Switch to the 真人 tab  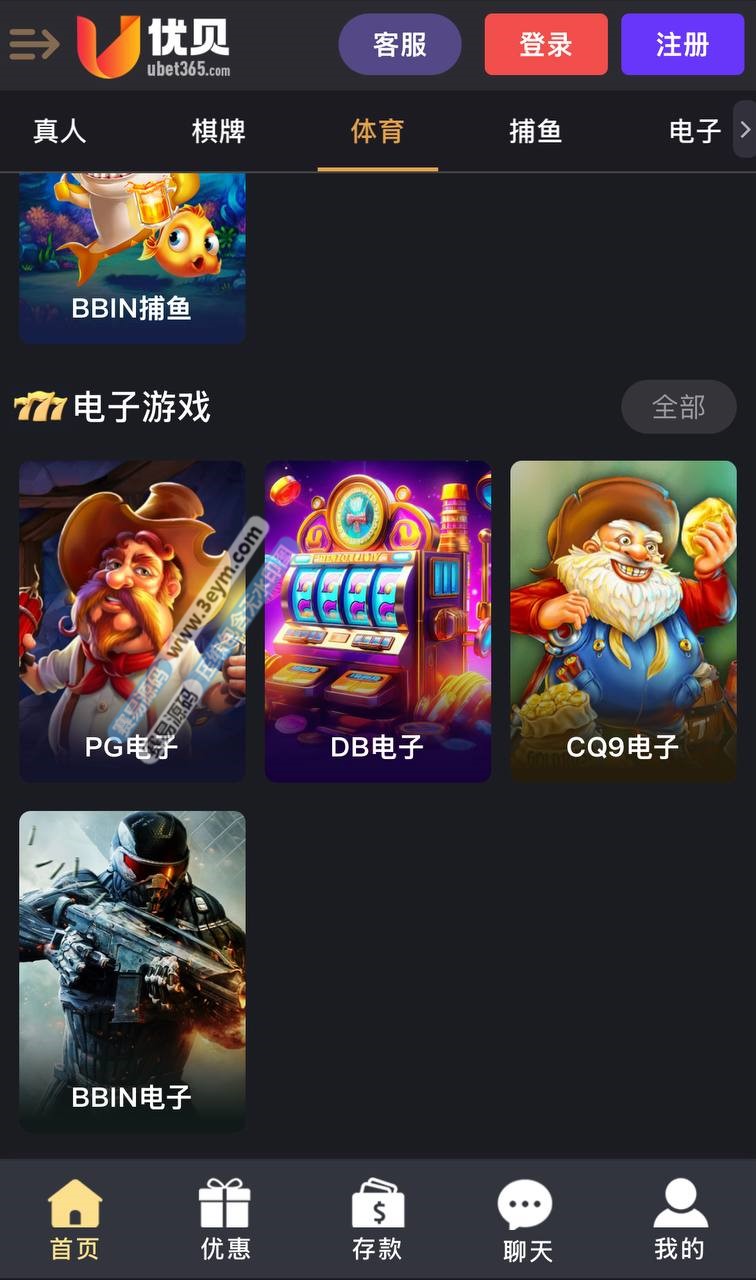(x=60, y=131)
